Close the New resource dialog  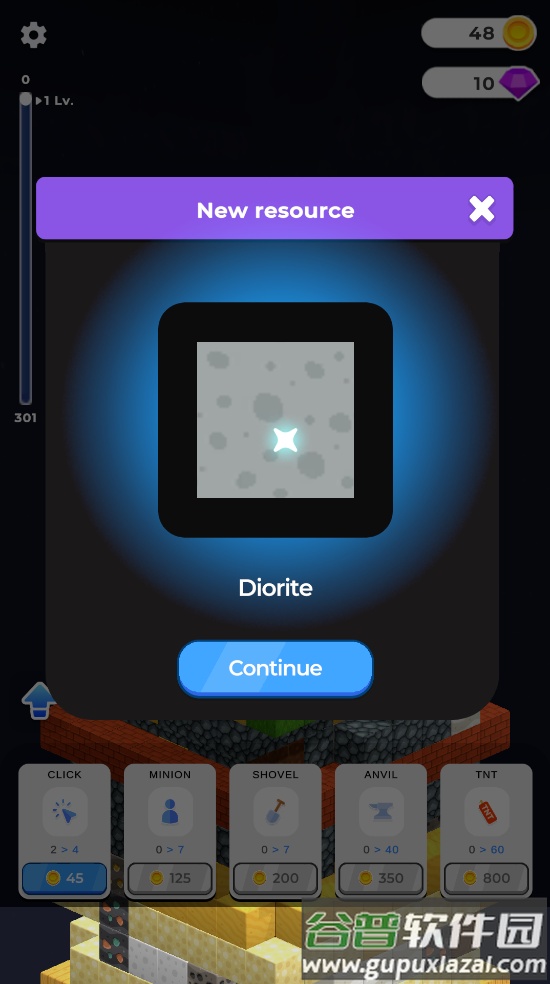click(482, 209)
